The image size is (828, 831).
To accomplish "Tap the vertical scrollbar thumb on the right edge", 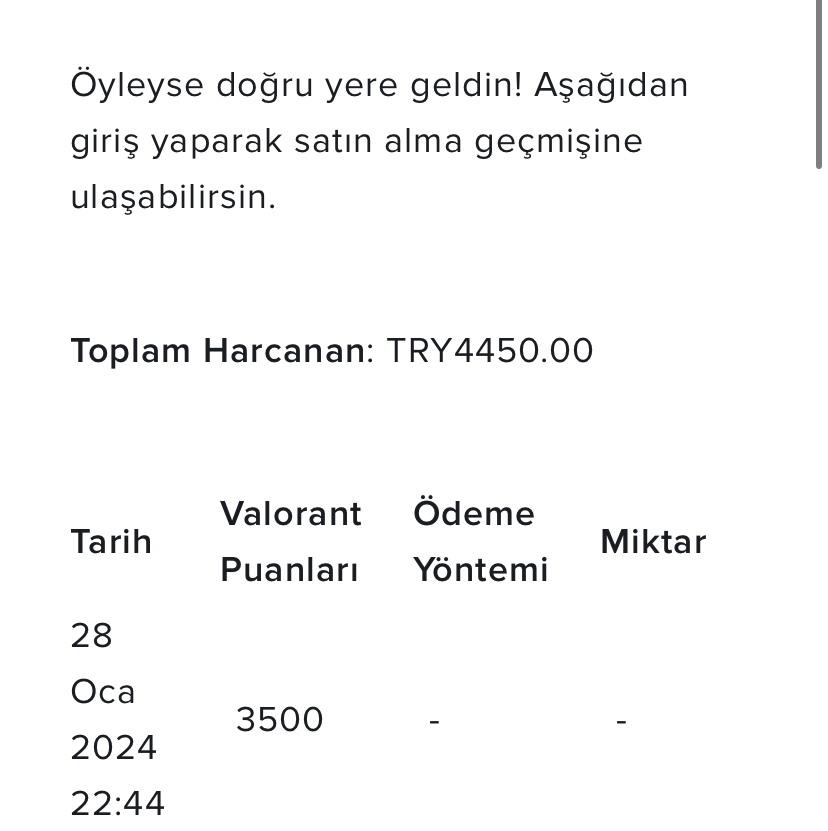I will pos(818,84).
